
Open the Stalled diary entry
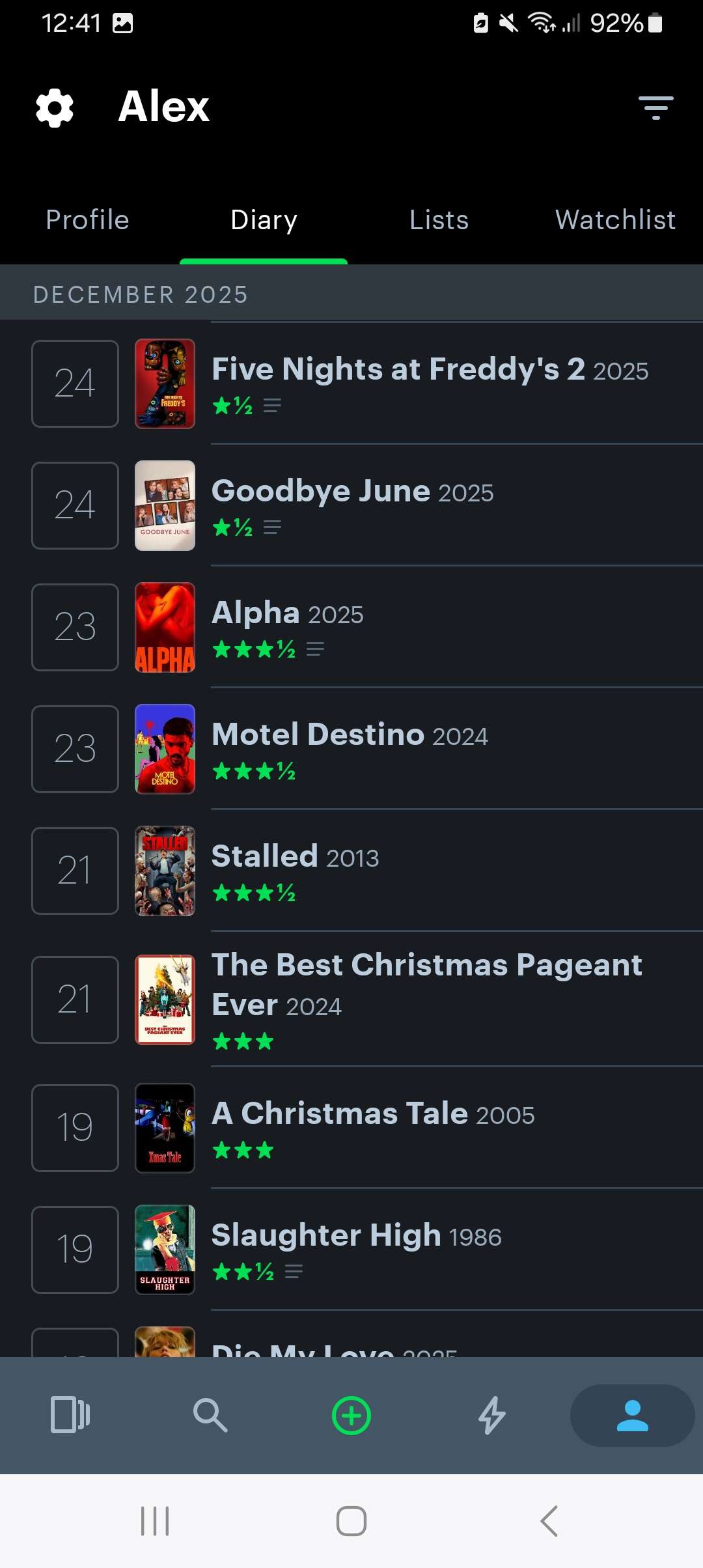click(x=295, y=857)
